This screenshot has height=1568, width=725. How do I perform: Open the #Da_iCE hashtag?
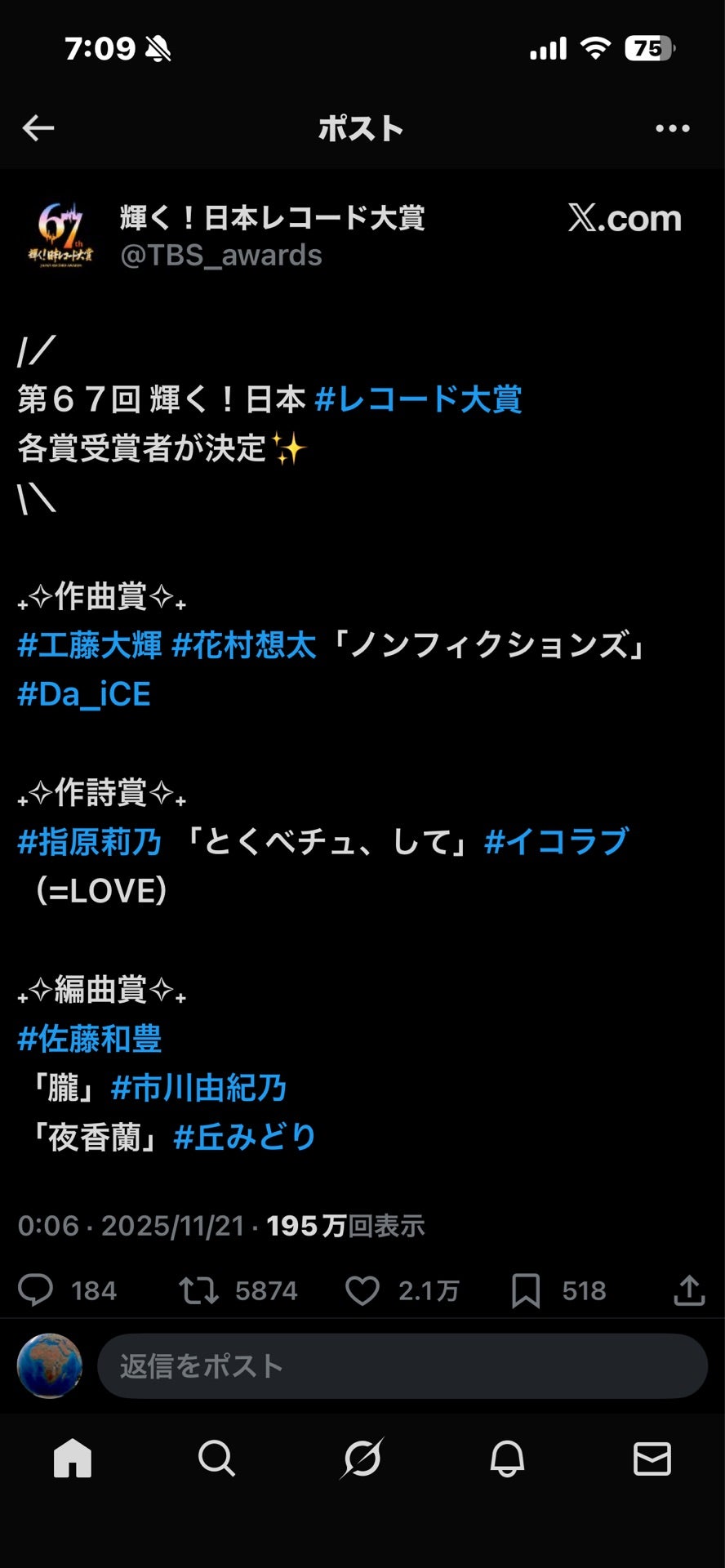tap(84, 695)
